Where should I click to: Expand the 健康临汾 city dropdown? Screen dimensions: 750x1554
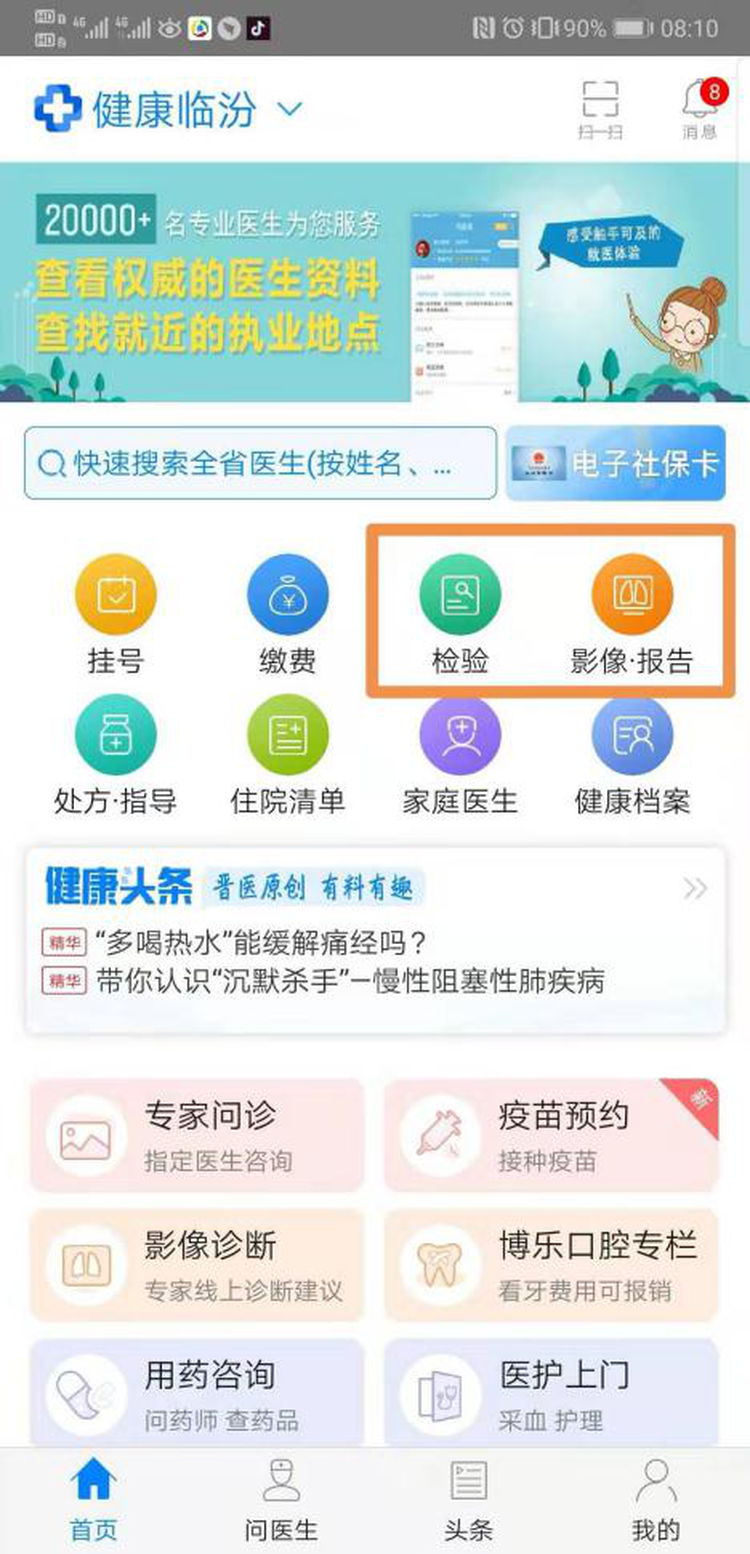[289, 109]
